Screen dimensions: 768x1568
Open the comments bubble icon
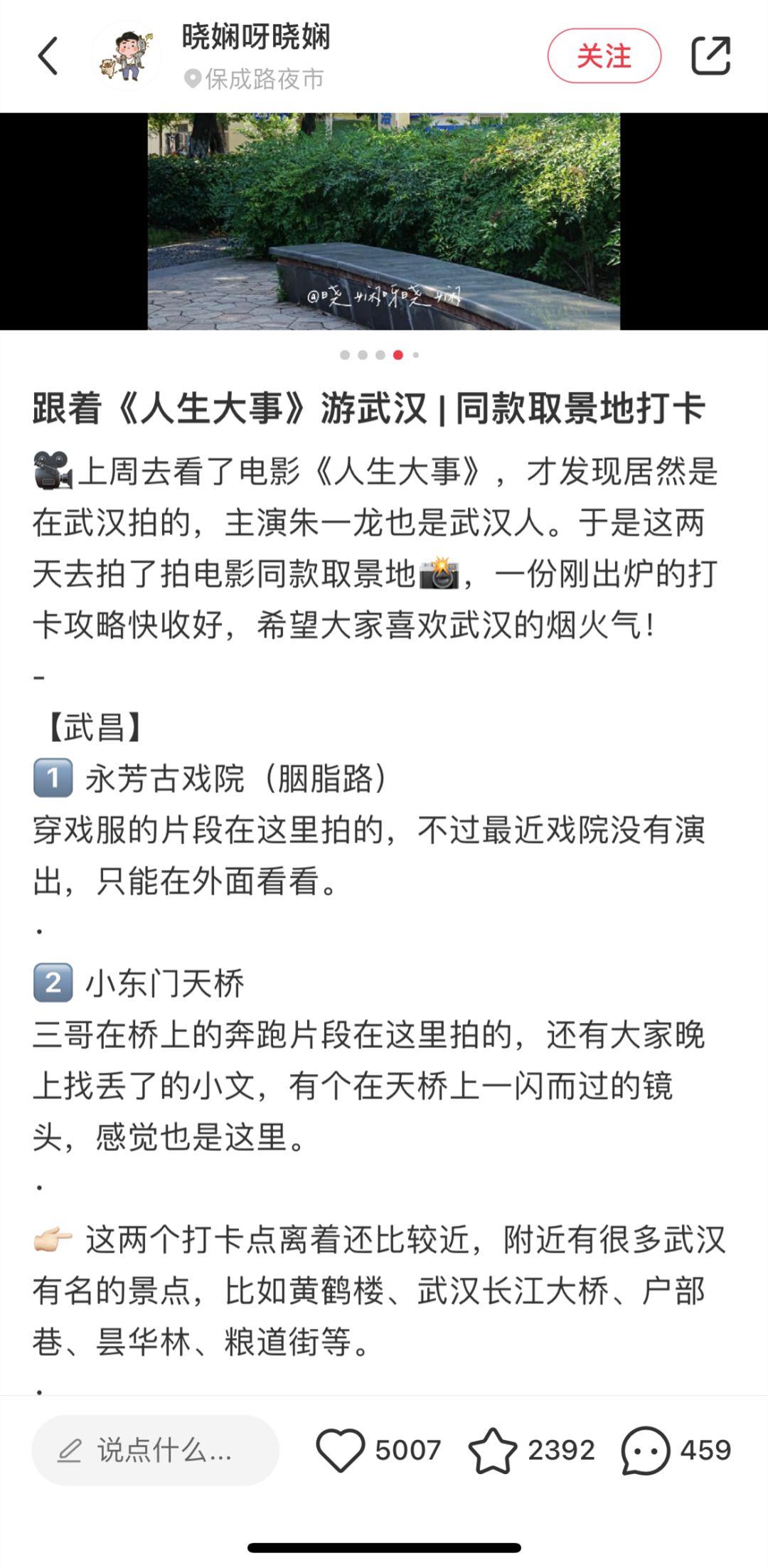click(645, 1450)
